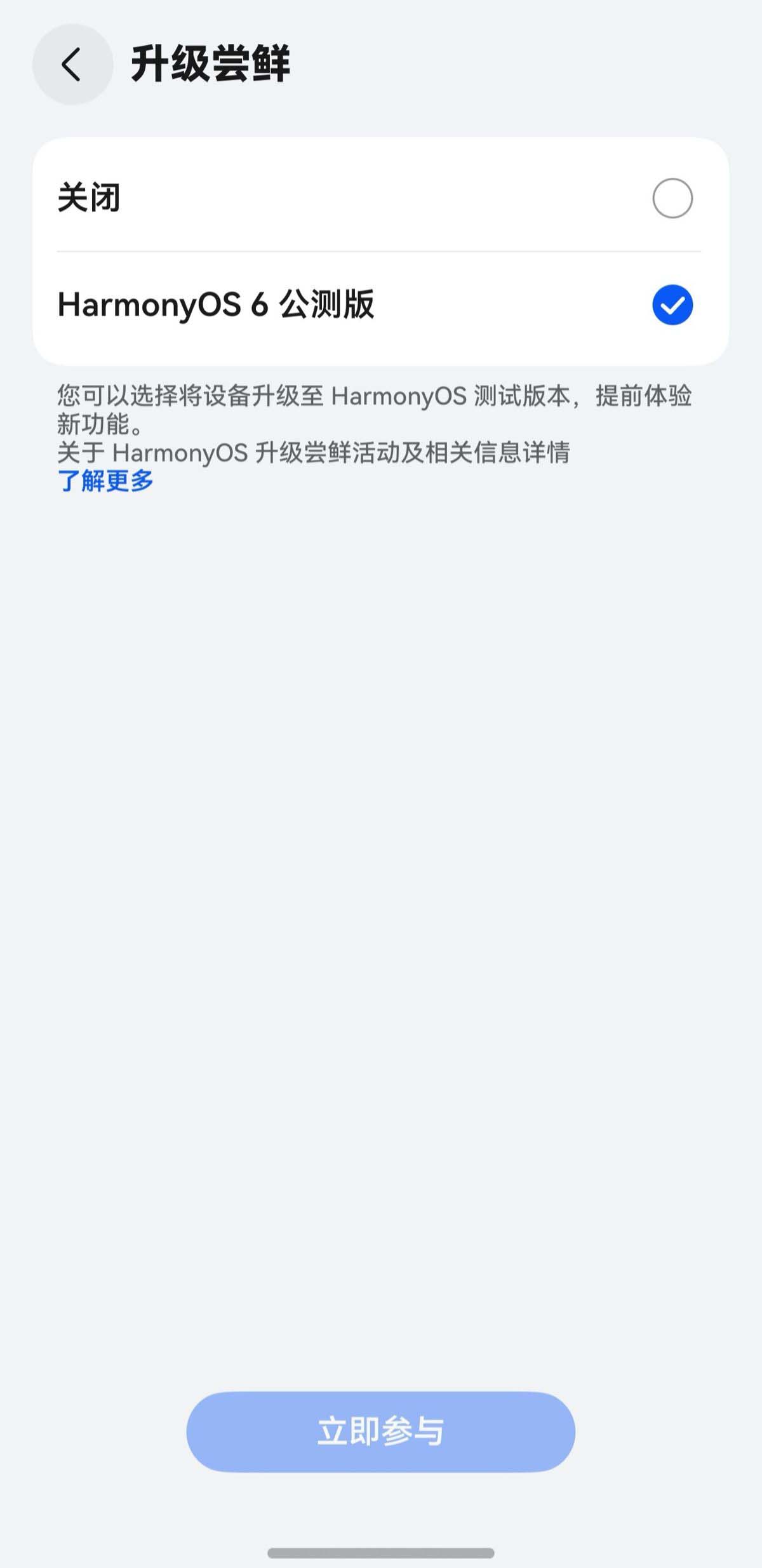762x1568 pixels.
Task: Open the 了解更多 link
Action: pos(105,481)
